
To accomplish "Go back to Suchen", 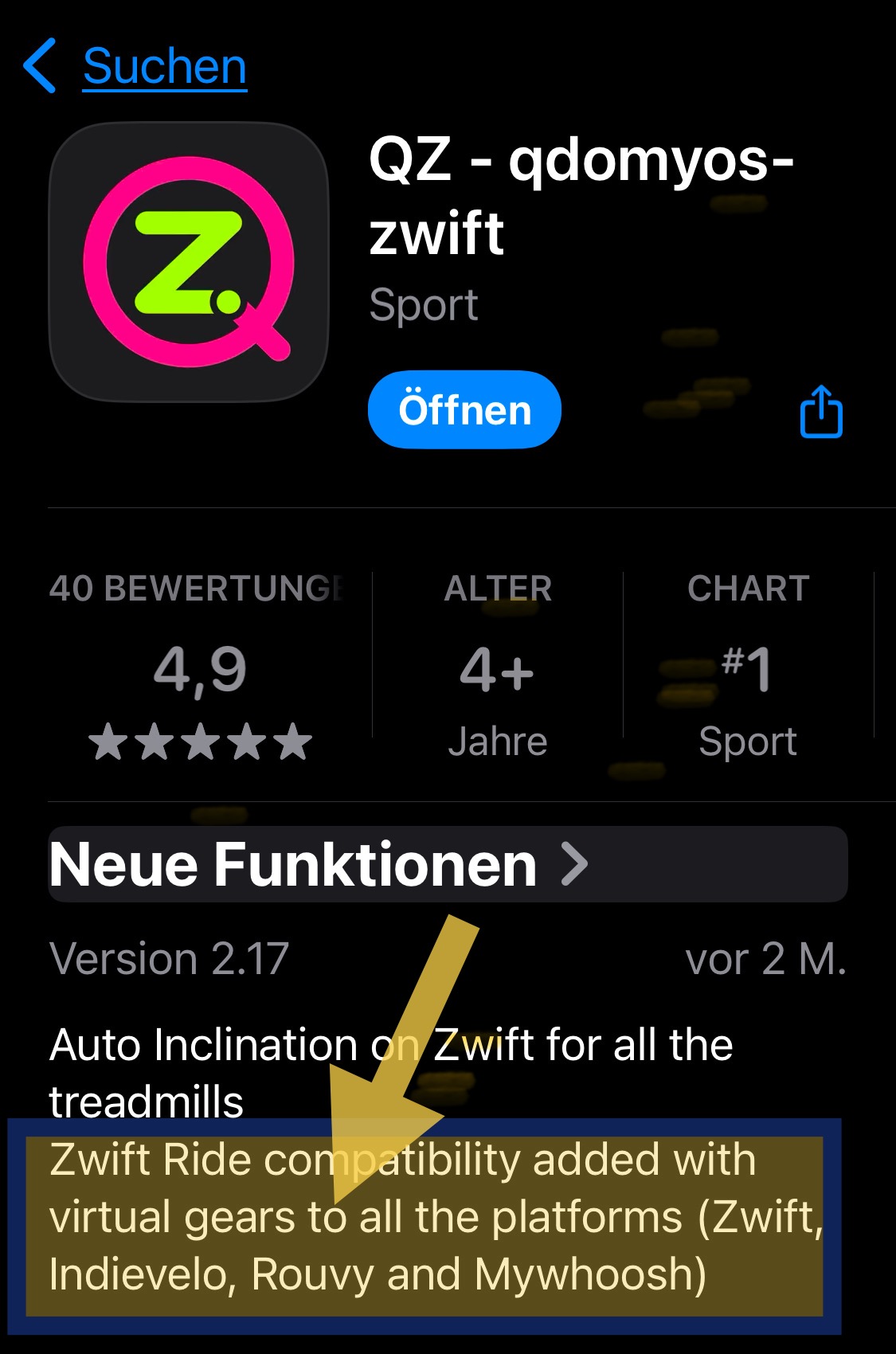I will [135, 67].
